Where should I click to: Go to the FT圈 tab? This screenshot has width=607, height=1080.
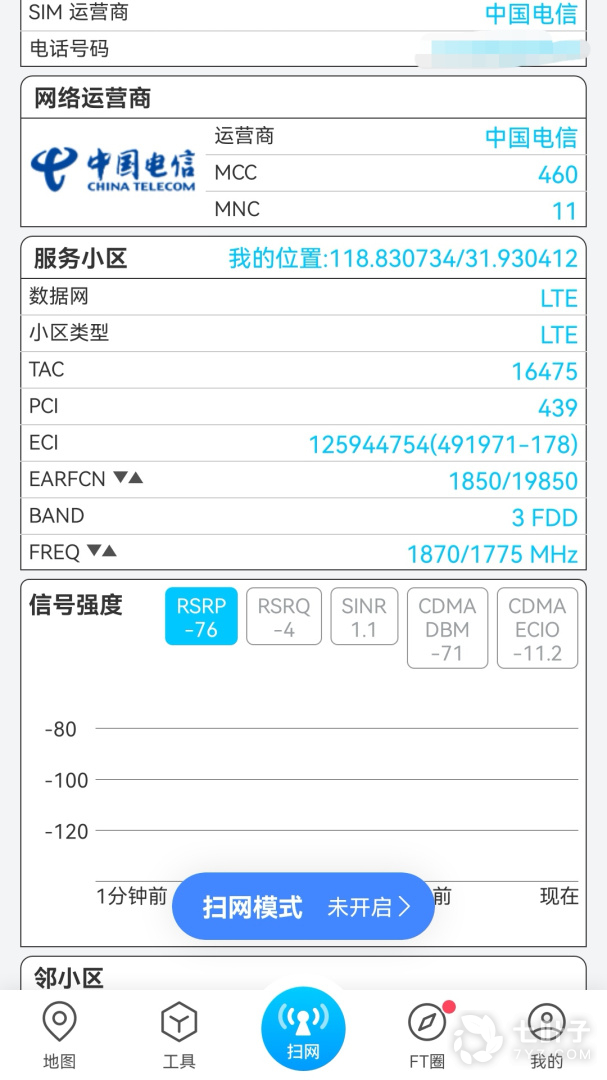[427, 1035]
